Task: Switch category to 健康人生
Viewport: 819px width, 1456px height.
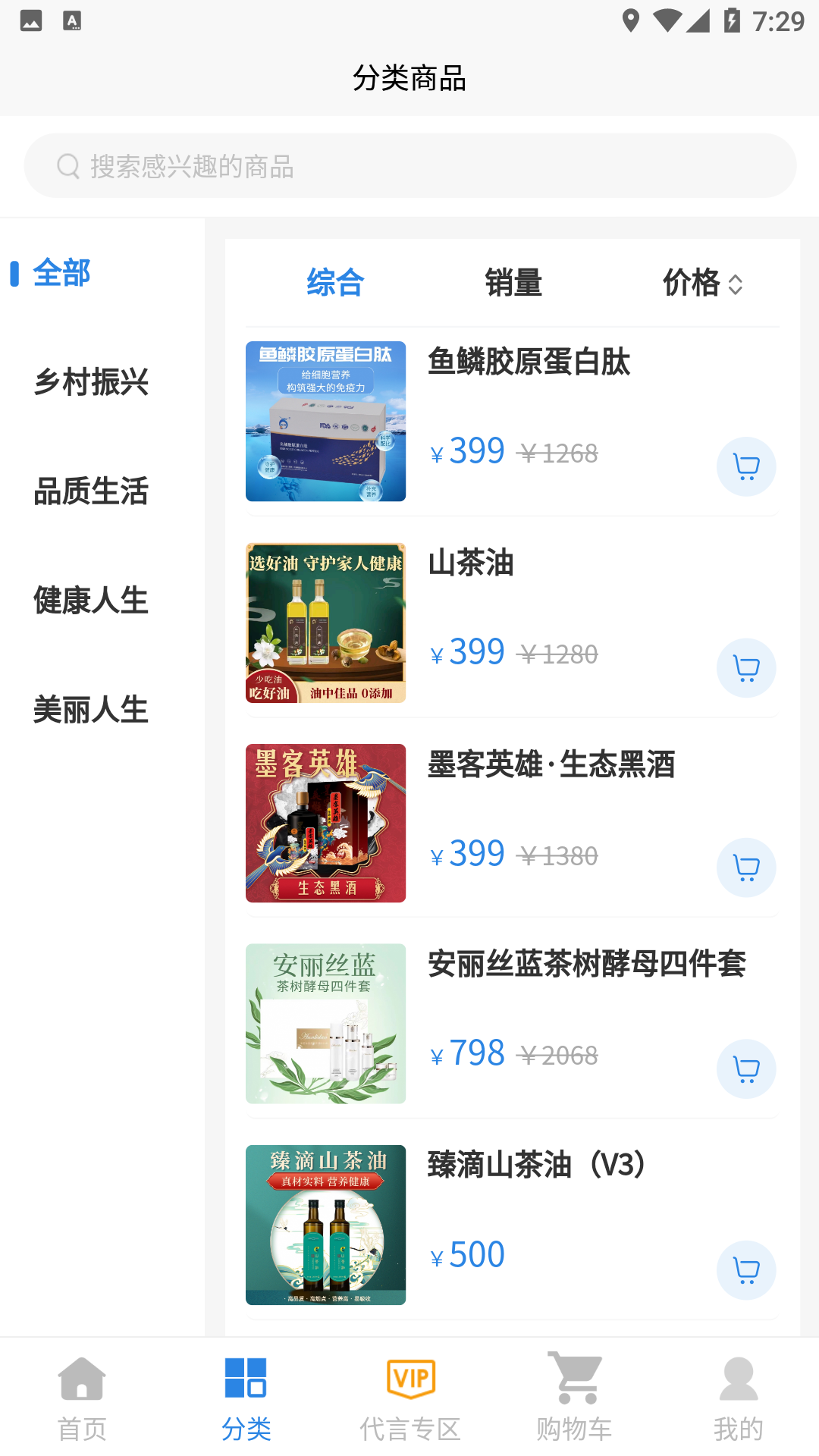Action: pos(90,601)
